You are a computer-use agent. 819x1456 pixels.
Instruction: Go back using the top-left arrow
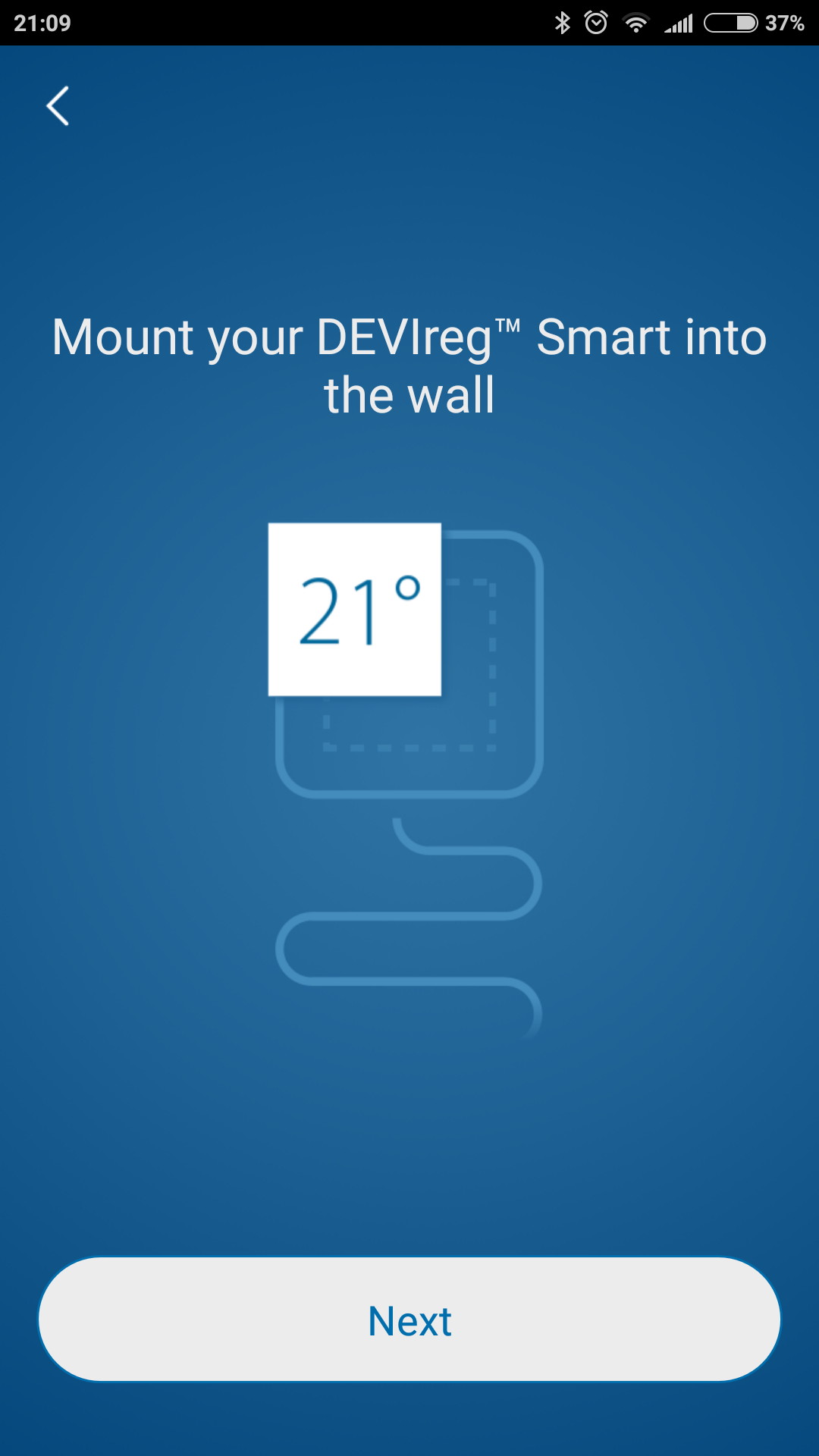[58, 105]
